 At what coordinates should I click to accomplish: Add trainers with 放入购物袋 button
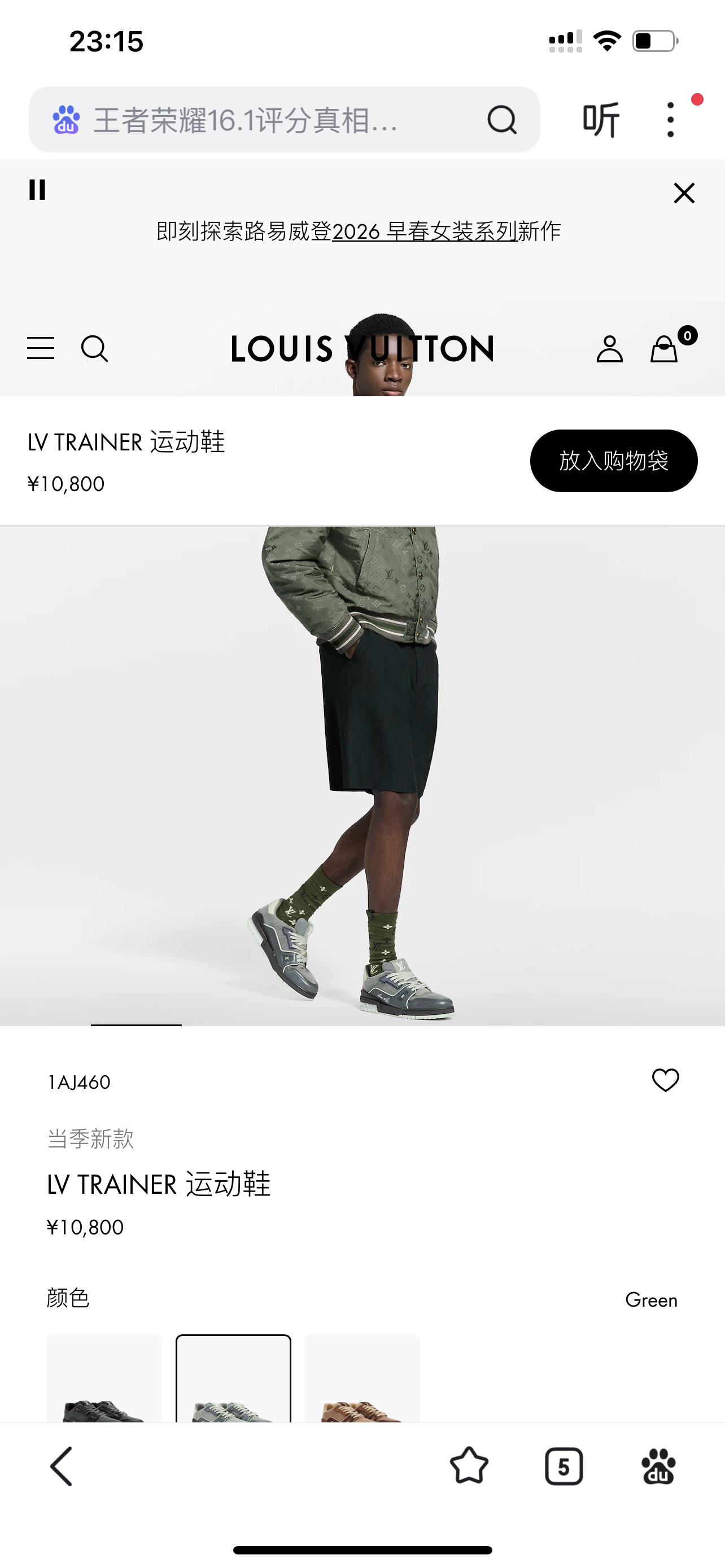click(x=613, y=461)
